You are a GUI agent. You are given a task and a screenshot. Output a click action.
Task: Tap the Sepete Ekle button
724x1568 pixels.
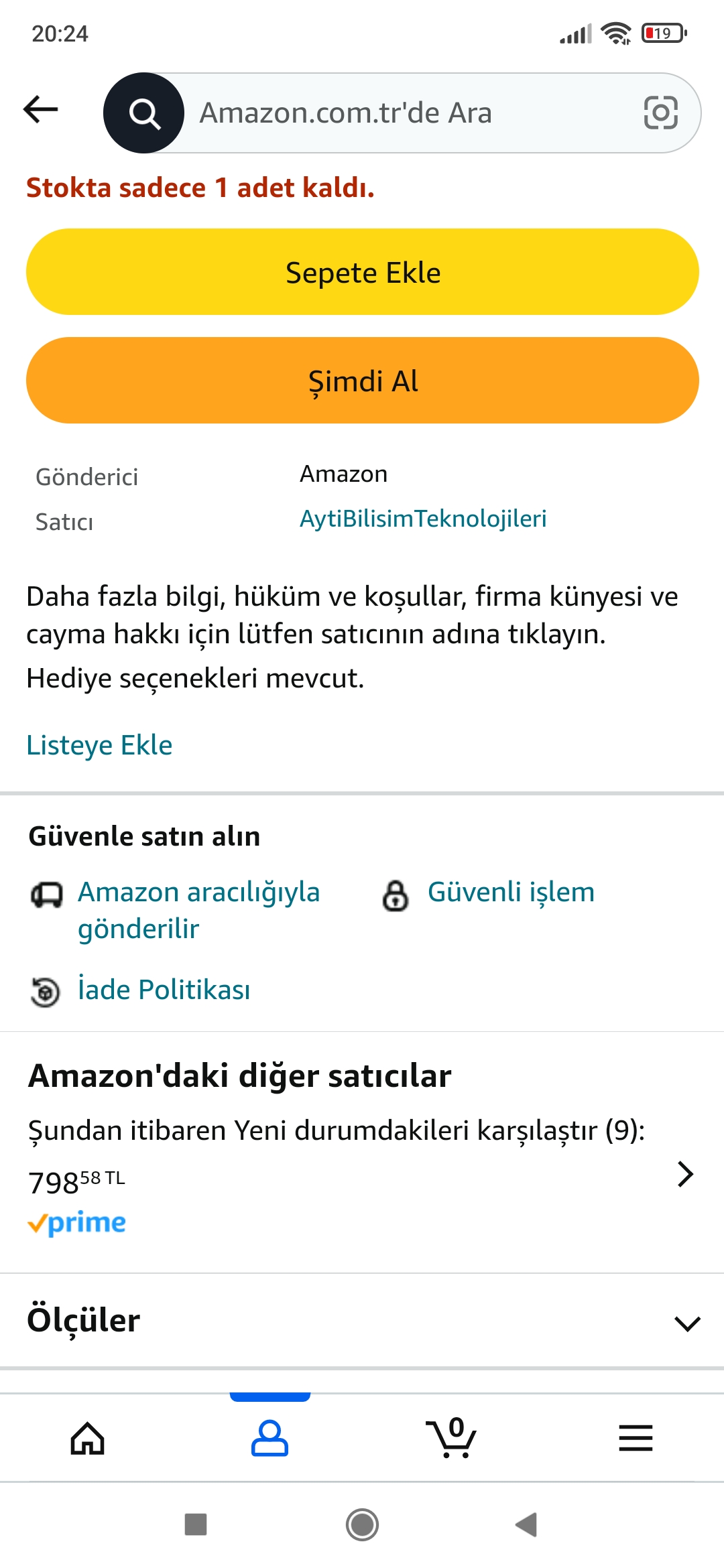click(x=362, y=272)
